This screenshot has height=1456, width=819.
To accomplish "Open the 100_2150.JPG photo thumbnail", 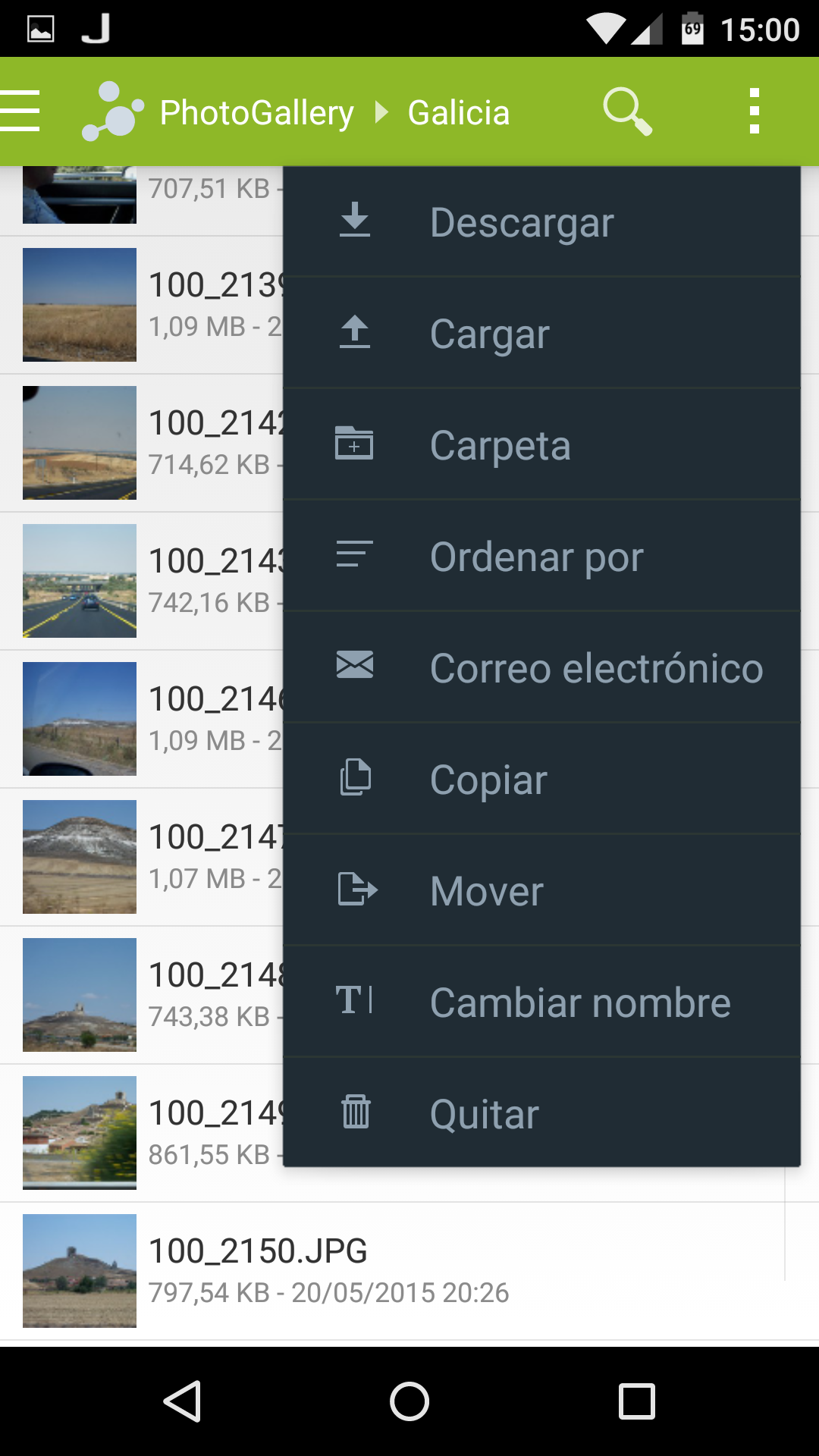I will [79, 1272].
